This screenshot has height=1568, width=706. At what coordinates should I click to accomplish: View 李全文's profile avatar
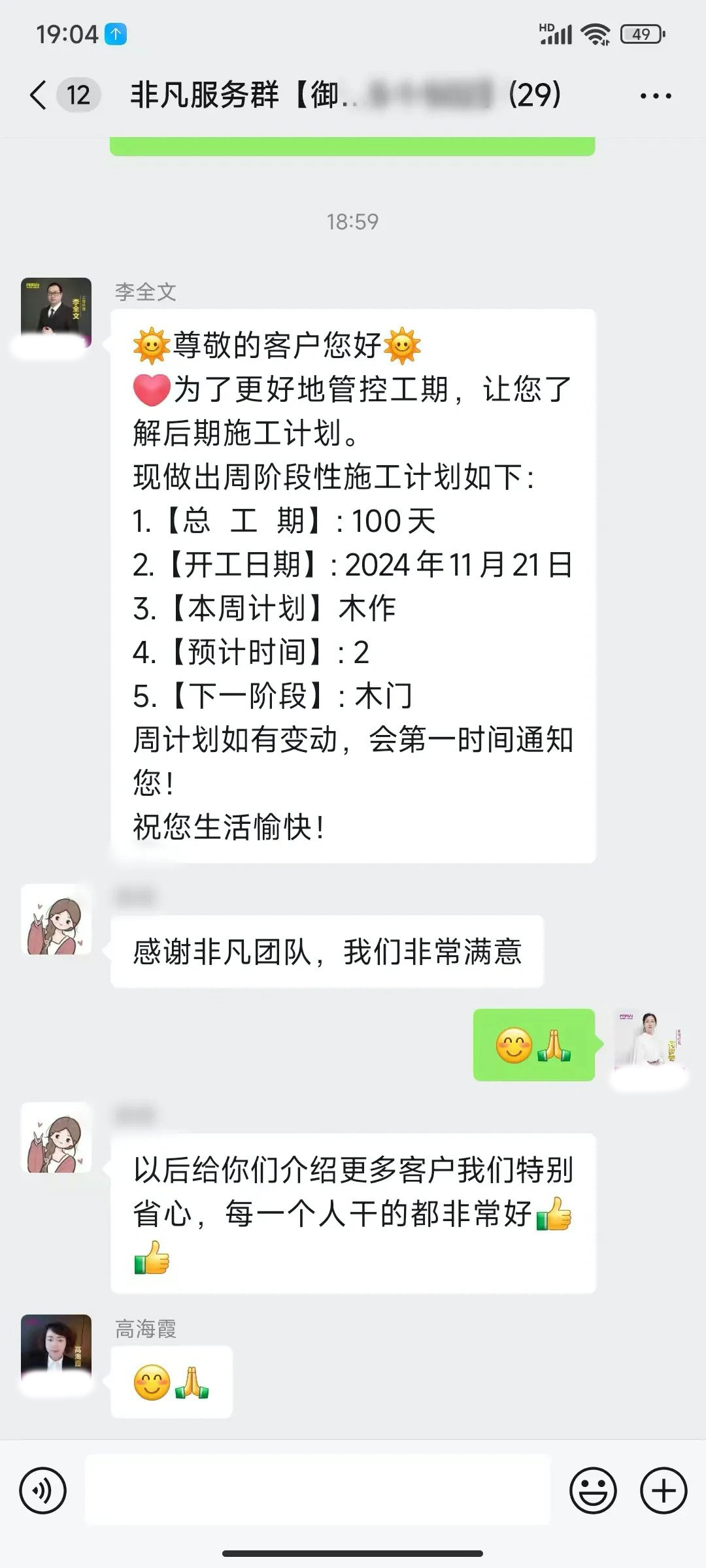[56, 313]
